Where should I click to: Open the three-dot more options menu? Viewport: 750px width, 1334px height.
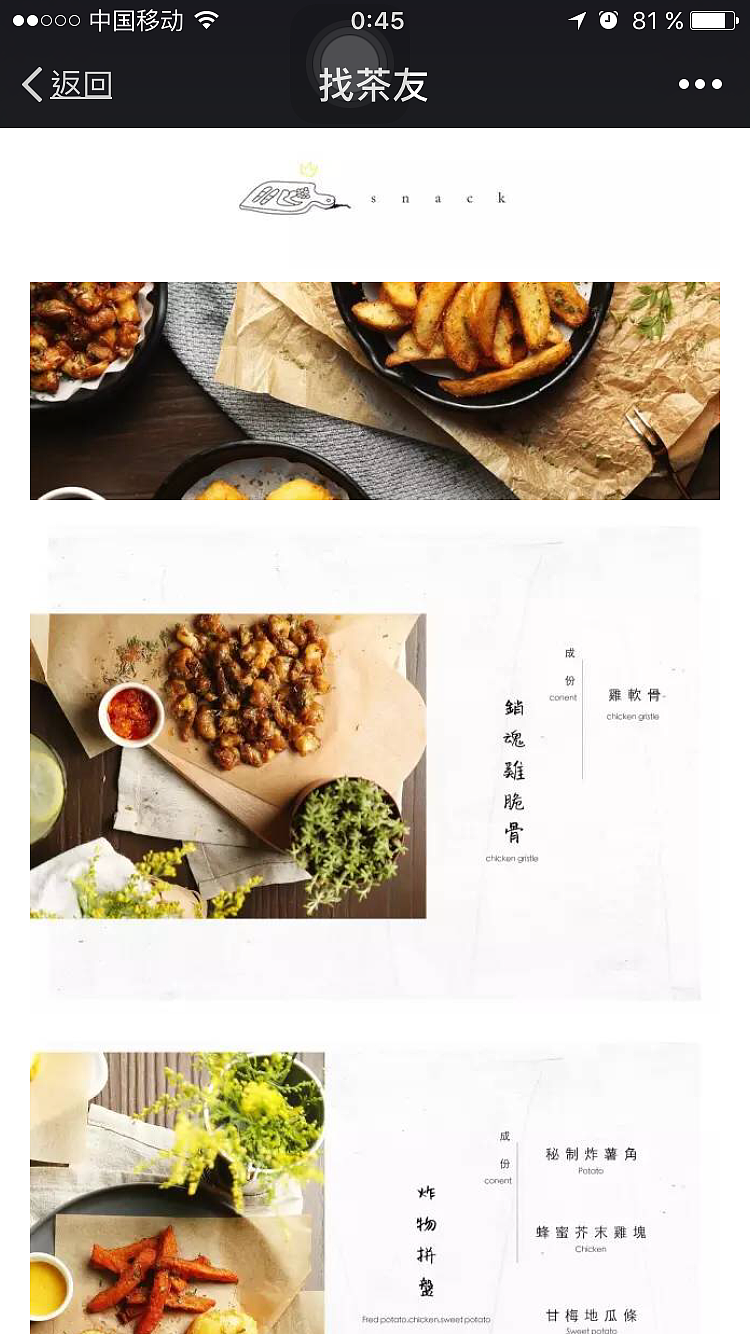[x=700, y=85]
